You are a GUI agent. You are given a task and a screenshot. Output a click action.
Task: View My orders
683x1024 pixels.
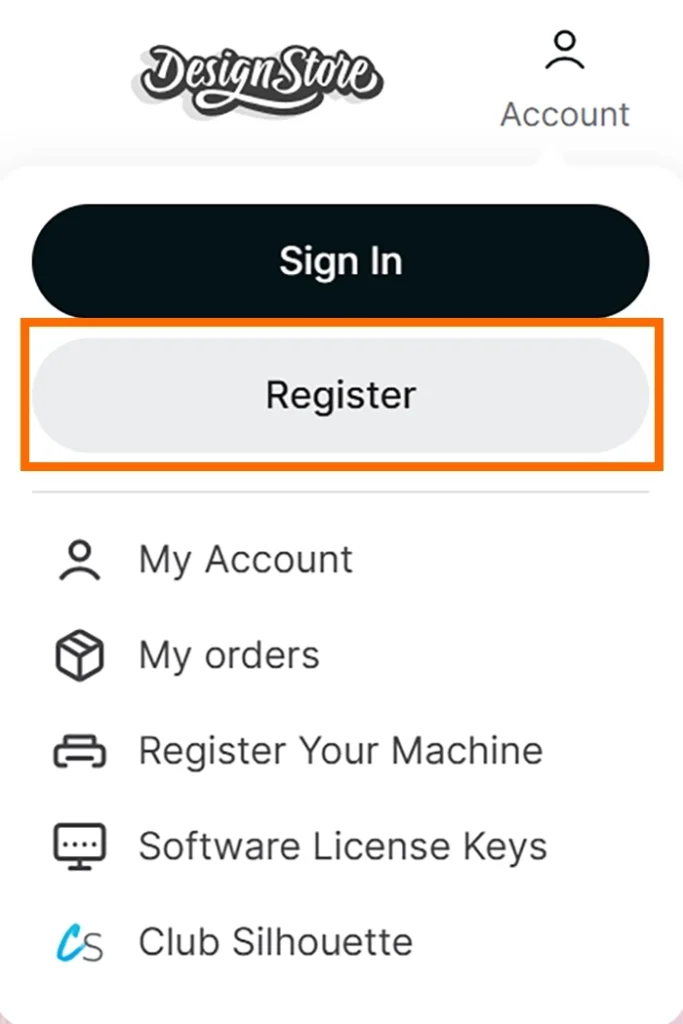pyautogui.click(x=228, y=656)
